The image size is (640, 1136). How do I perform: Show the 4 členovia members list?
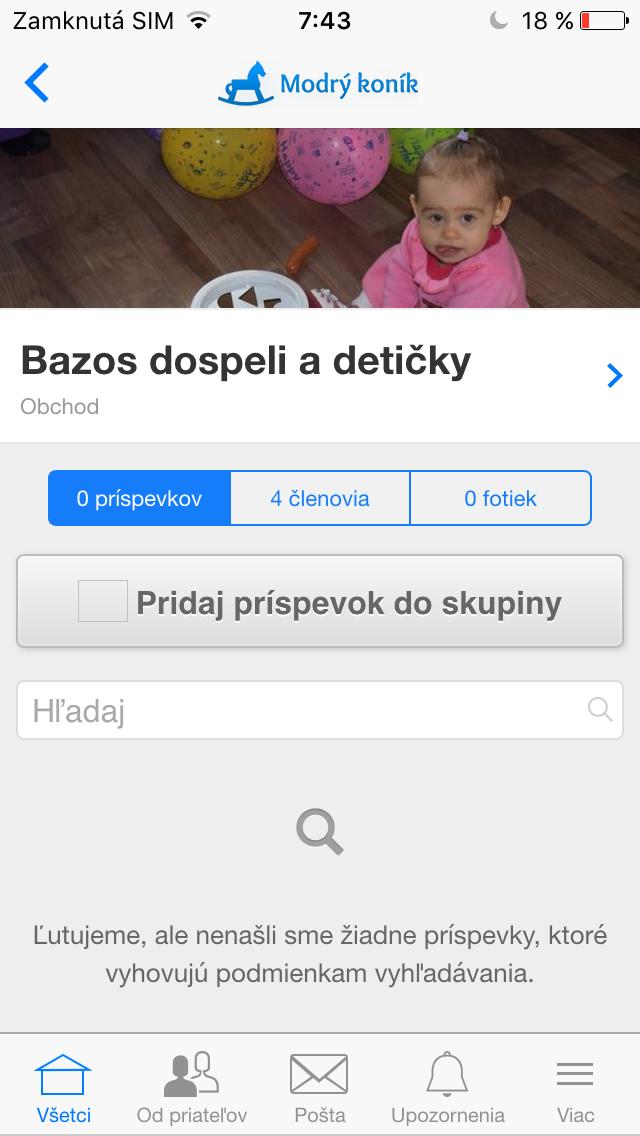click(x=320, y=498)
